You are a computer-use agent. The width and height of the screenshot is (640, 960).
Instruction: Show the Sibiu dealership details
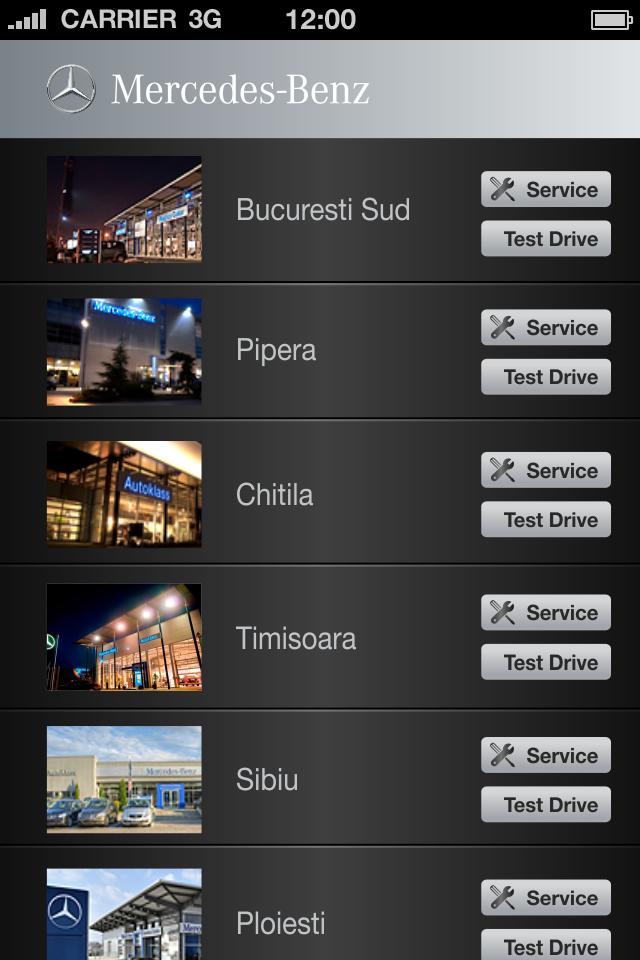267,780
